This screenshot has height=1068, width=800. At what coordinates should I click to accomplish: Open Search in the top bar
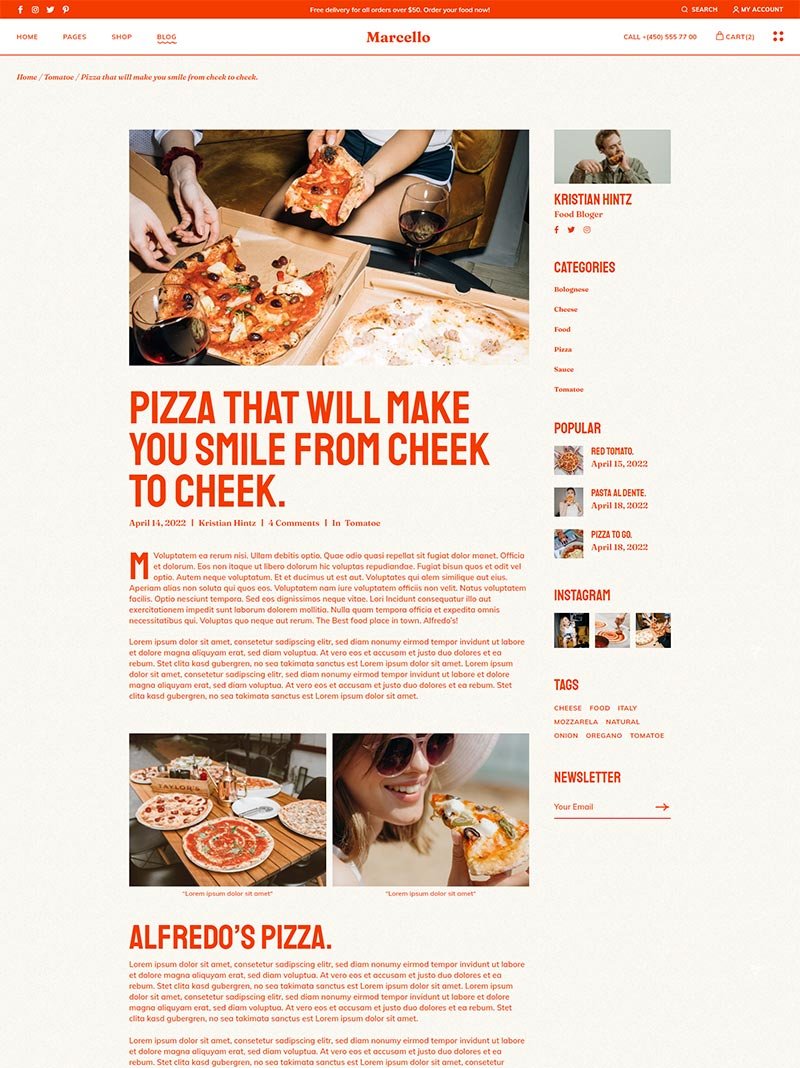pyautogui.click(x=699, y=10)
